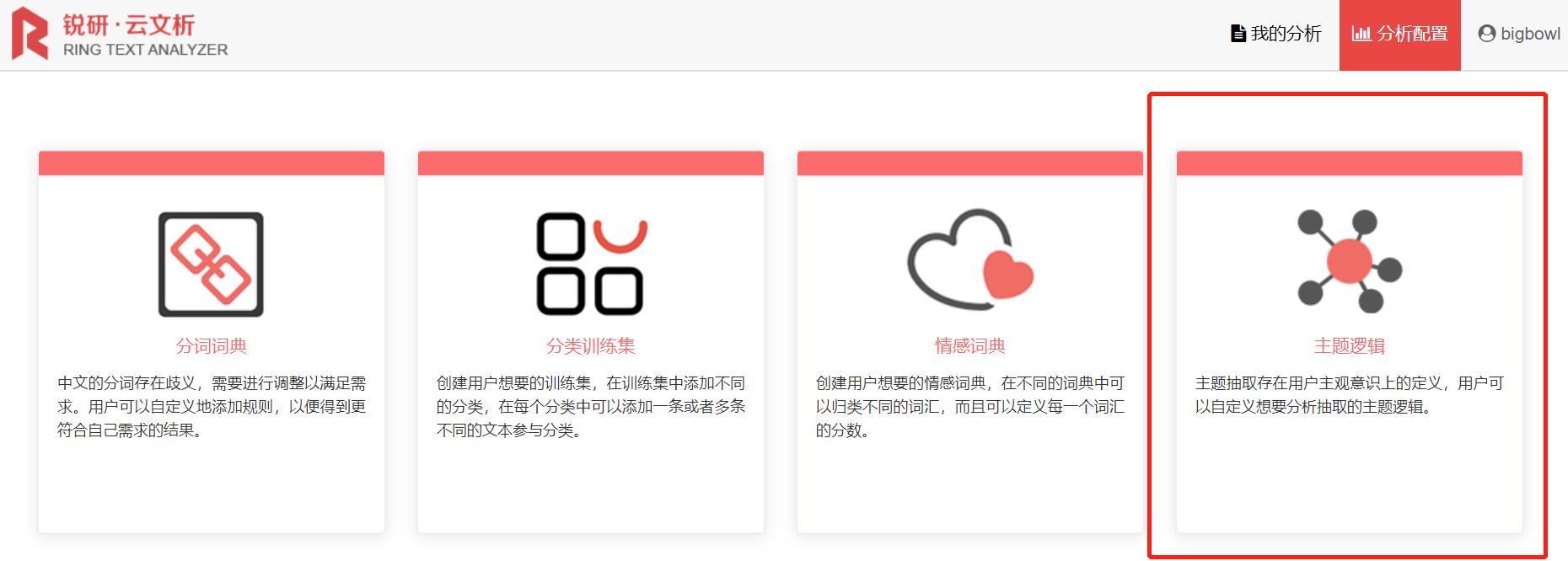This screenshot has height=561, width=1568.
Task: Open 我的分析 in the top navigation
Action: pyautogui.click(x=1276, y=34)
